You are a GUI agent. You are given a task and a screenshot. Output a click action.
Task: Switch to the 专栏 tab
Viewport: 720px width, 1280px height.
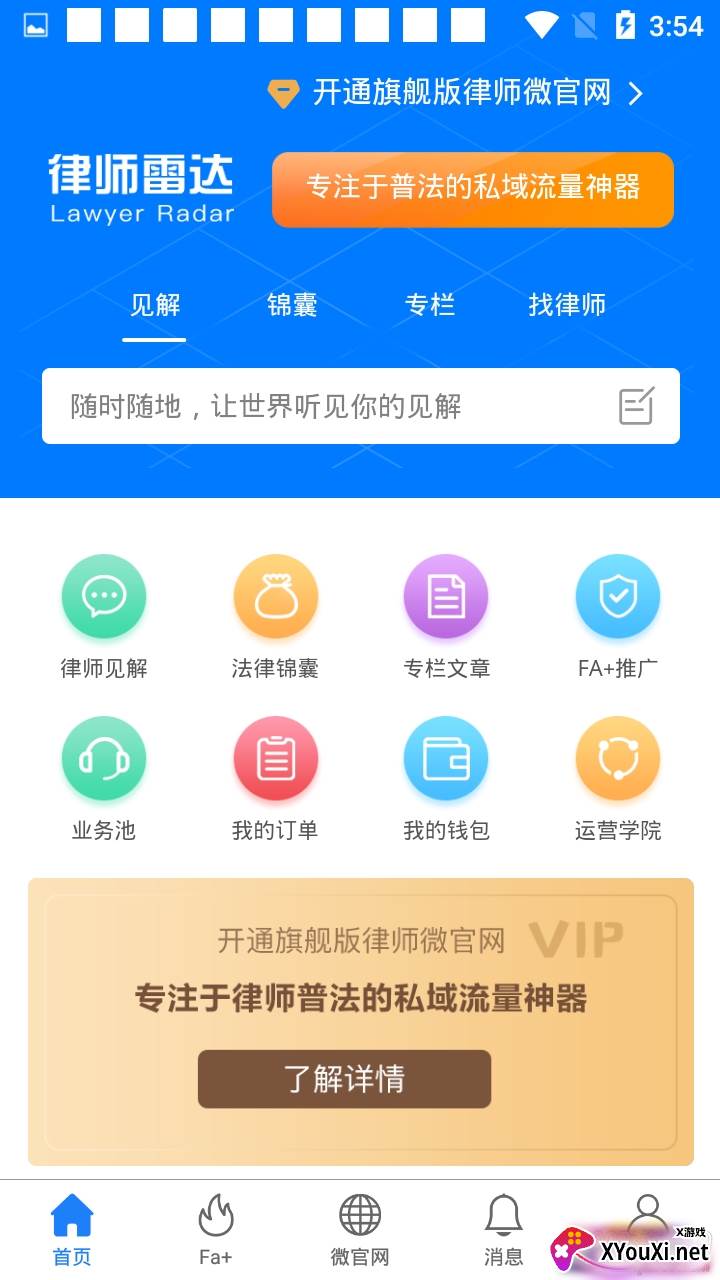click(429, 305)
